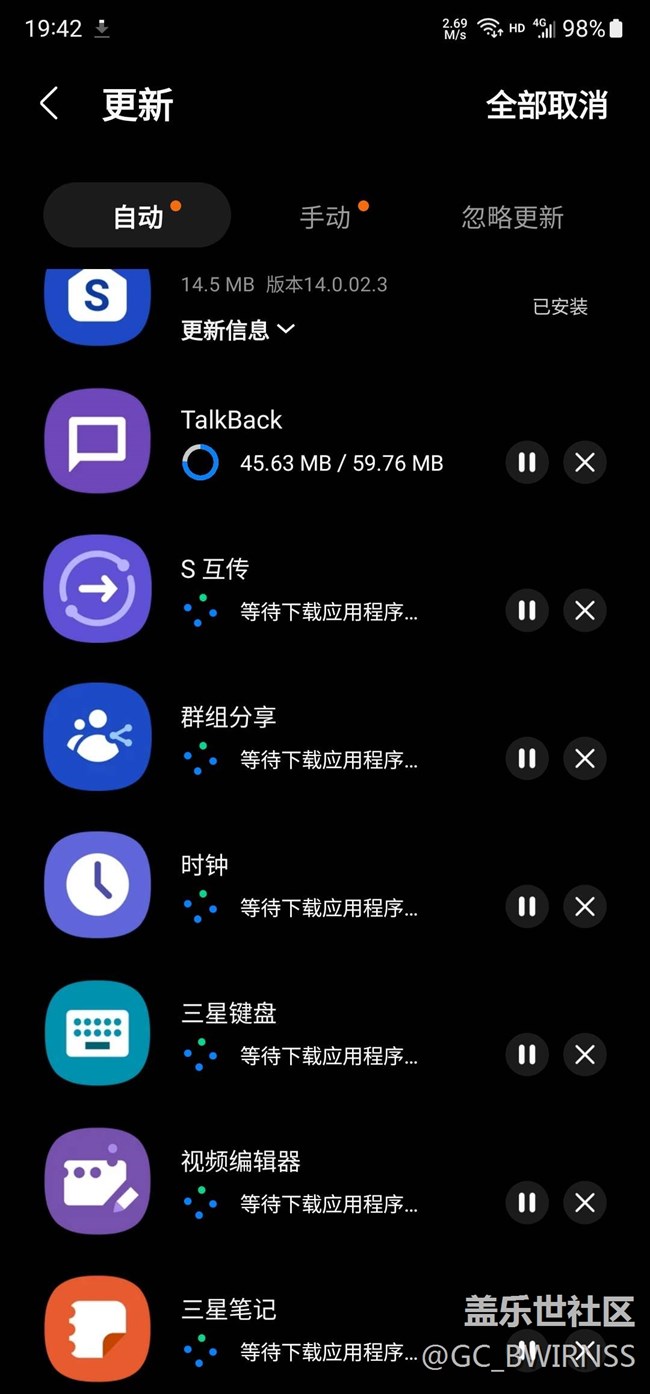Pause the 视频编辑器 update
The width and height of the screenshot is (650, 1394).
pos(527,1202)
